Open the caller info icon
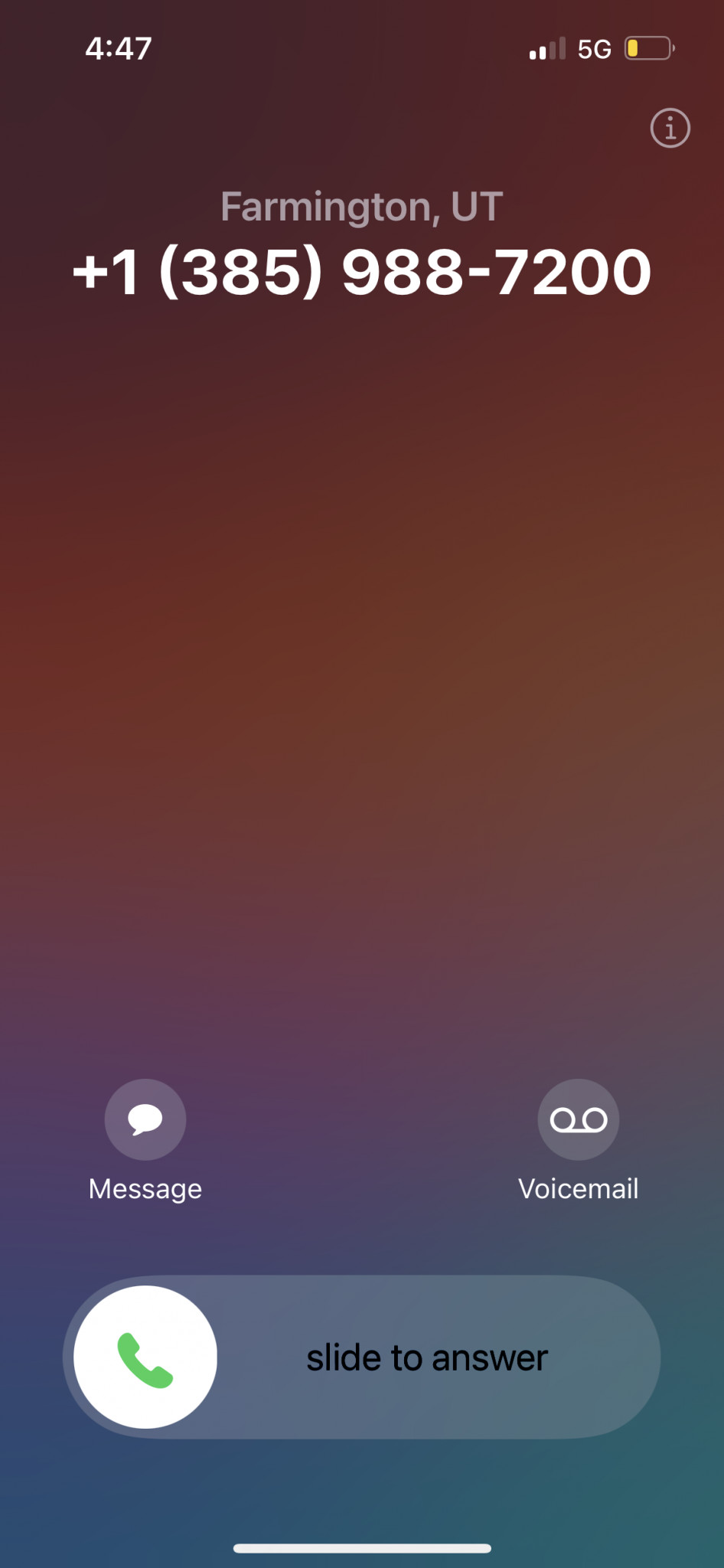Screen dimensions: 724x1568 pyautogui.click(x=670, y=128)
